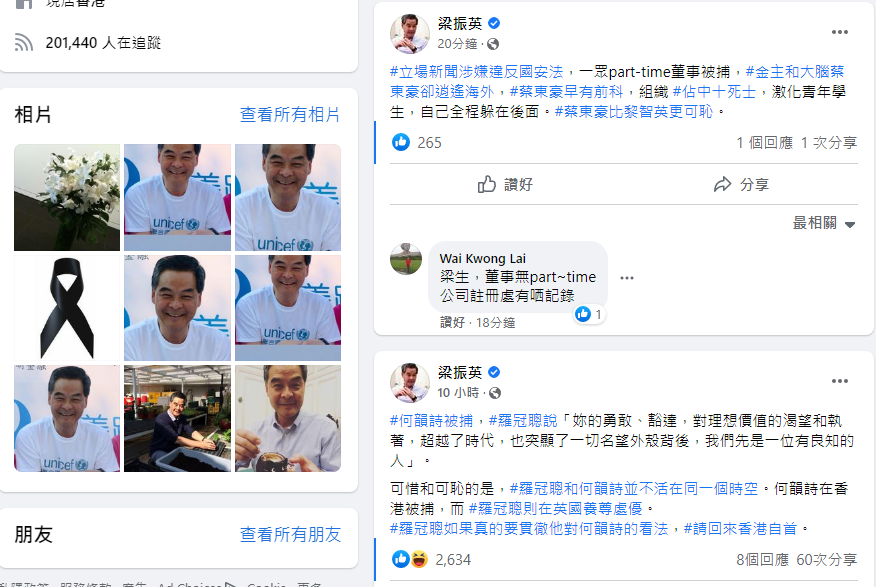The height and width of the screenshot is (587, 876).
Task: Expand the 最相關 comment sorting dropdown
Action: (x=824, y=223)
